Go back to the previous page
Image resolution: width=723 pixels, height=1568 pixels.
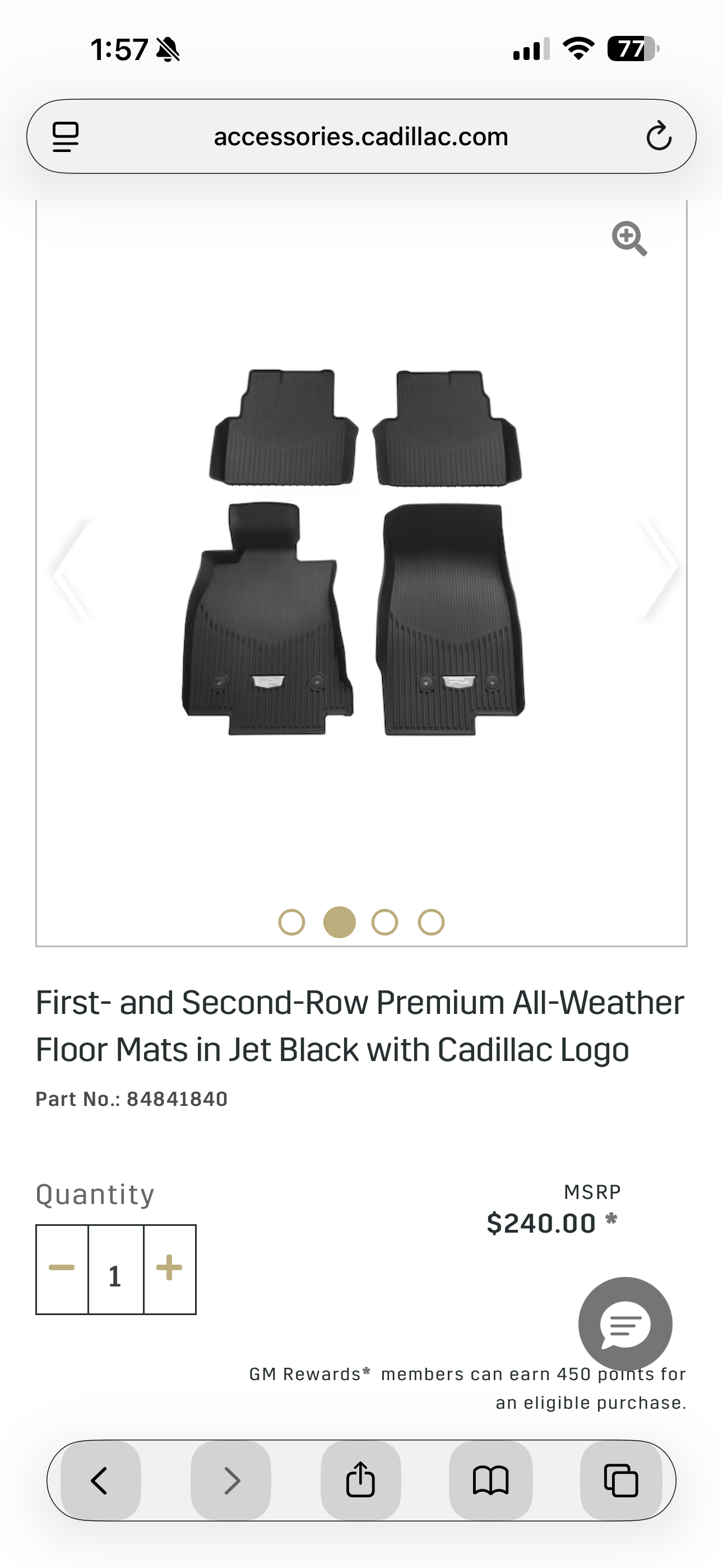[x=100, y=1481]
